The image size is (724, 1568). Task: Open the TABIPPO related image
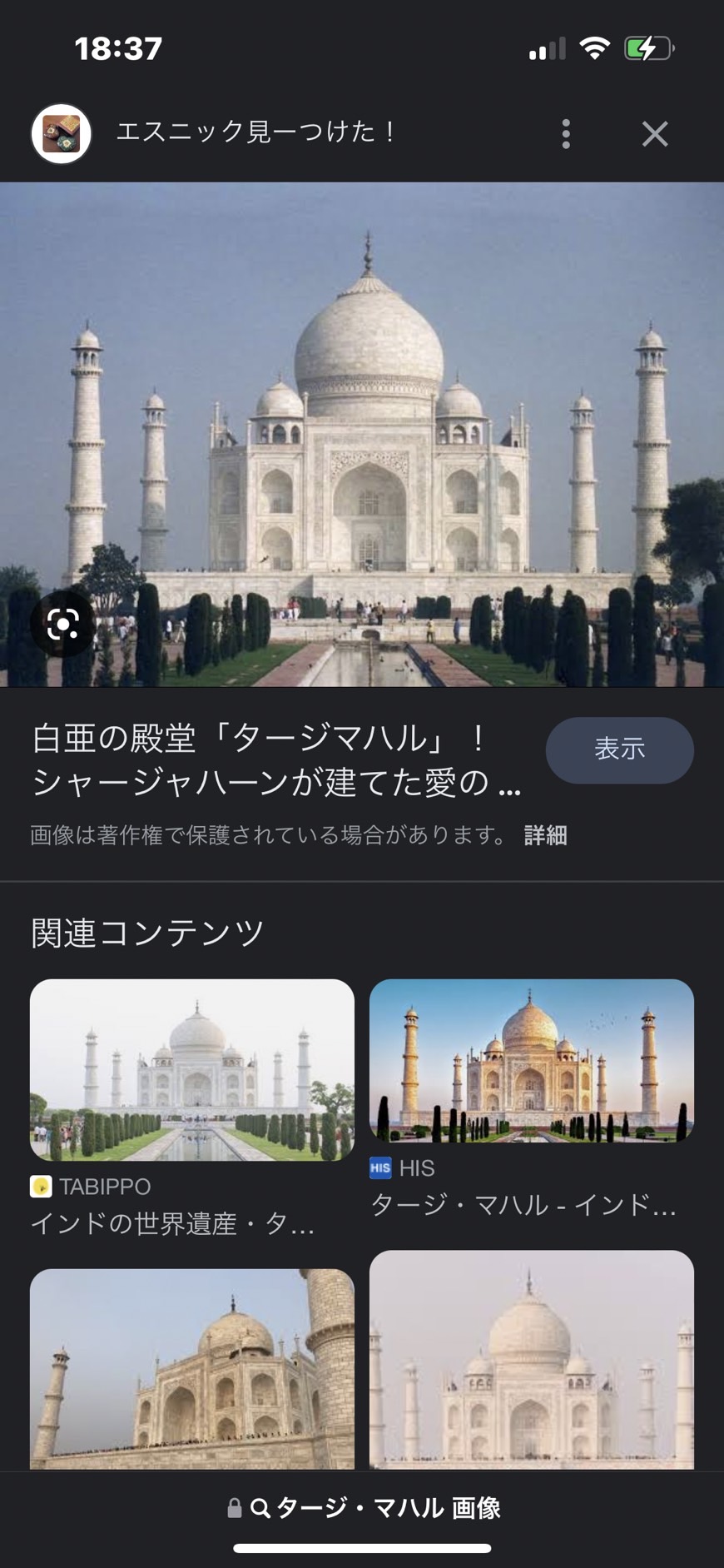[x=192, y=1069]
